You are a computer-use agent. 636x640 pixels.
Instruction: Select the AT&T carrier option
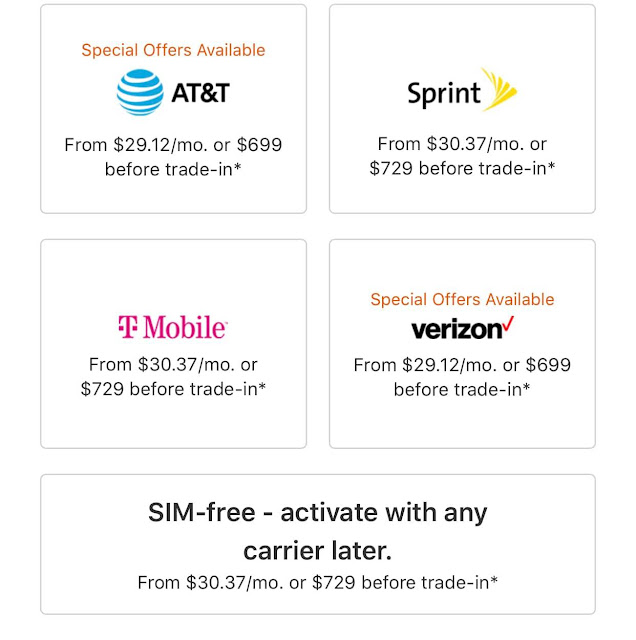(173, 108)
